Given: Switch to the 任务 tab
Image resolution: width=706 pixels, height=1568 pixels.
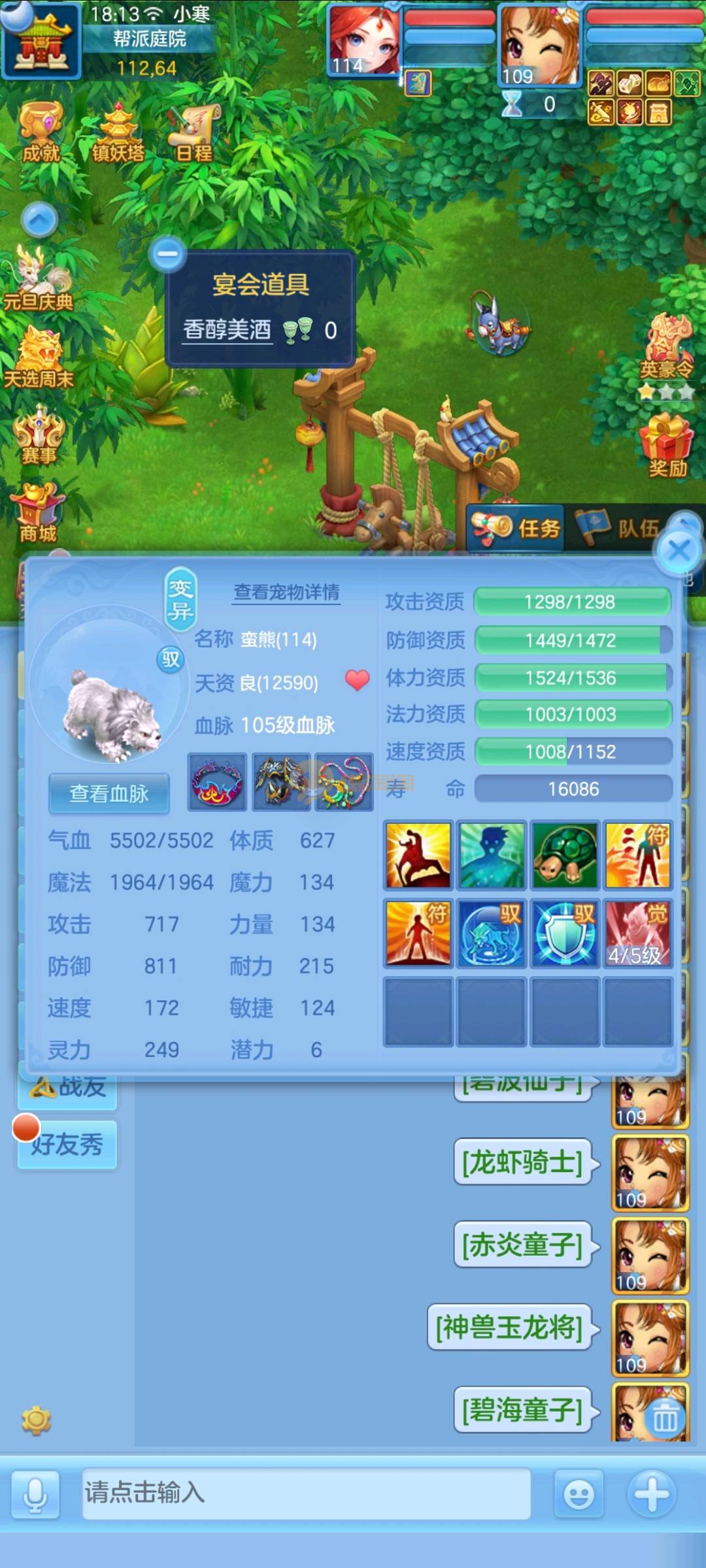Looking at the screenshot, I should [516, 528].
